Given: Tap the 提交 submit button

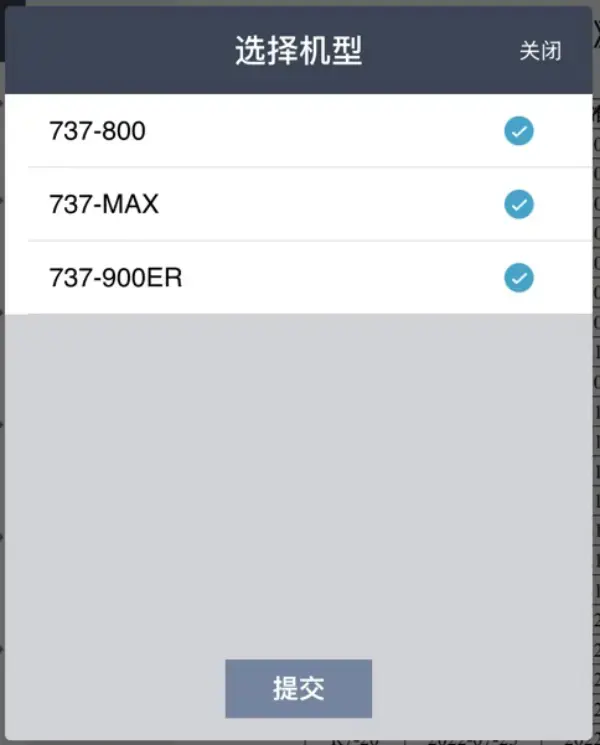Looking at the screenshot, I should coord(298,688).
